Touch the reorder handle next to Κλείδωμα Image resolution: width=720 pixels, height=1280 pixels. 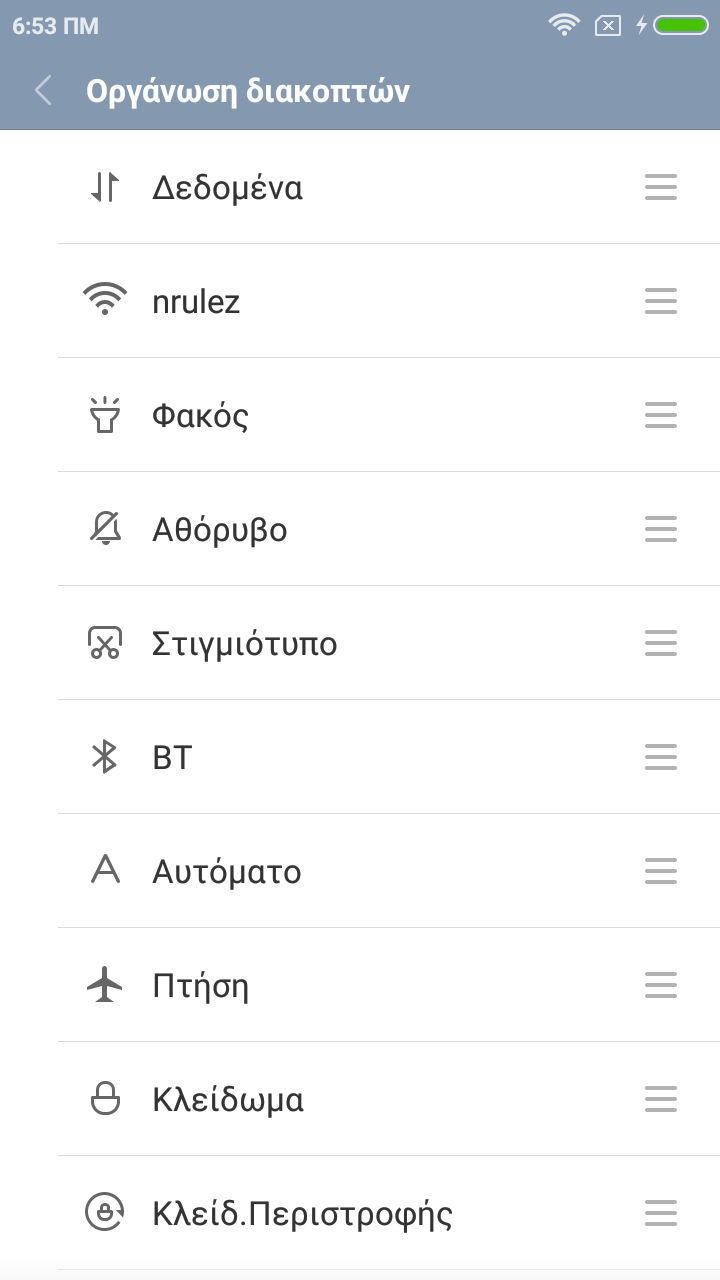coord(661,1099)
